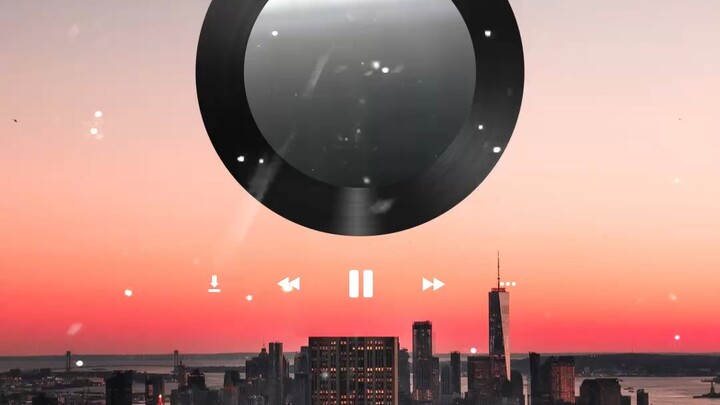Open the three-dot more options
Image resolution: width=720 pixels, height=405 pixels.
[x=508, y=284]
